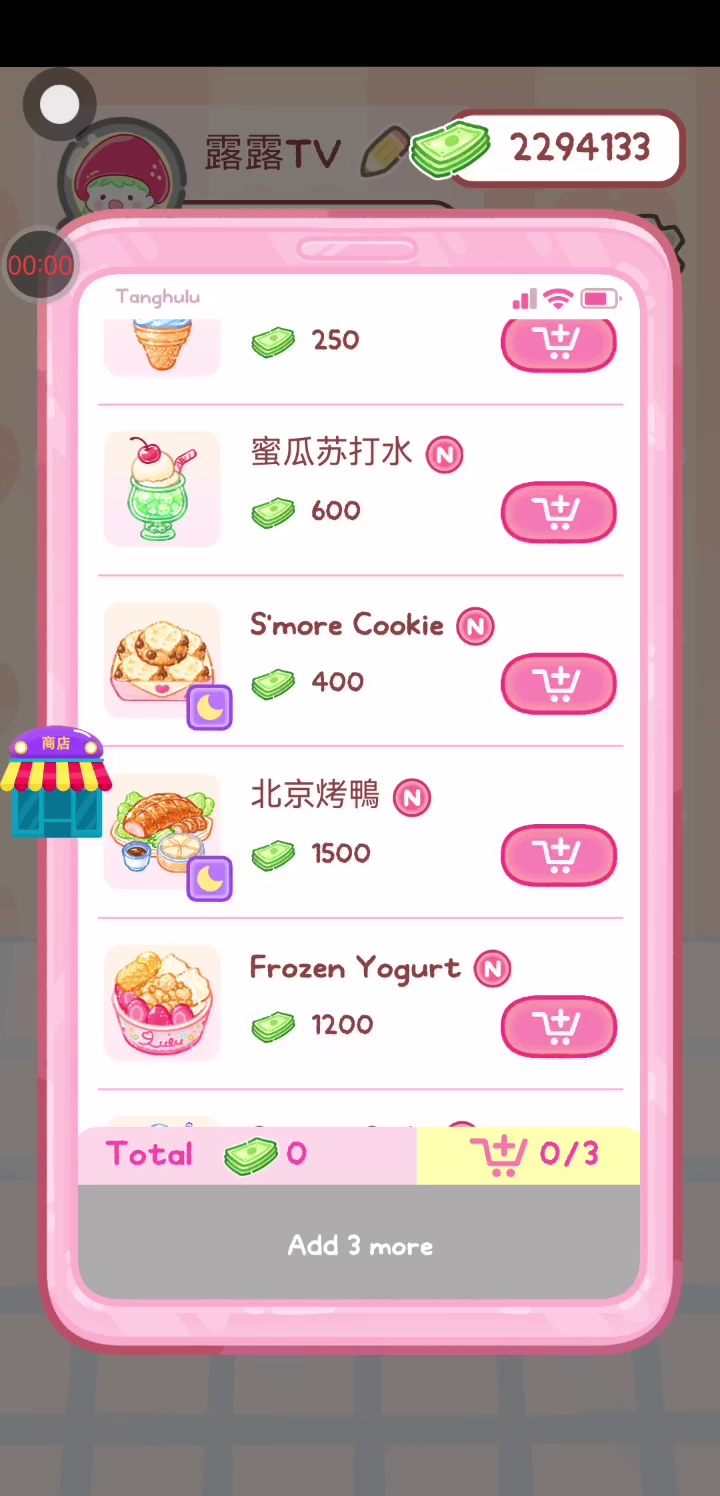720x1496 pixels.
Task: Open the 商店 shop icon
Action: tap(56, 782)
